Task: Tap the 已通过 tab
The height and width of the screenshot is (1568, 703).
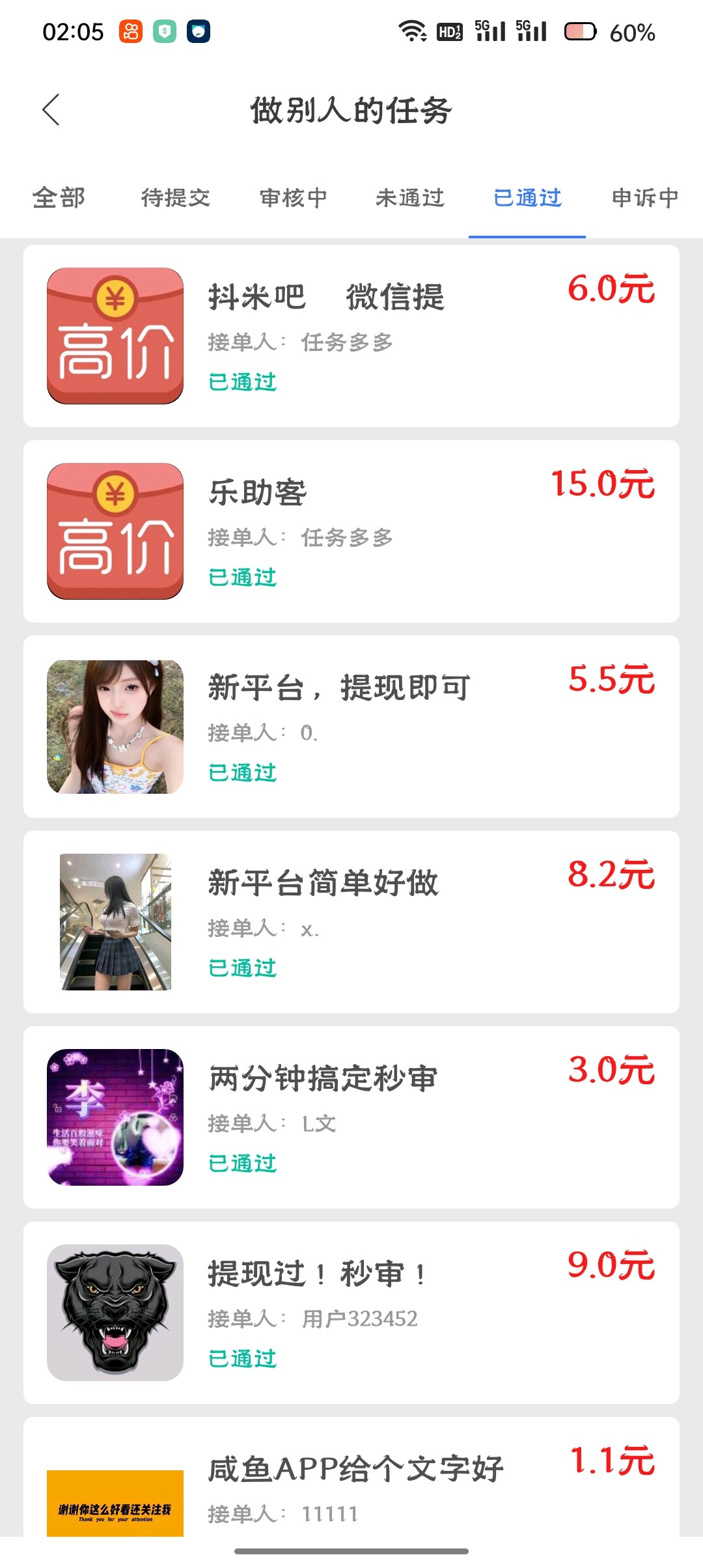Action: 527,198
